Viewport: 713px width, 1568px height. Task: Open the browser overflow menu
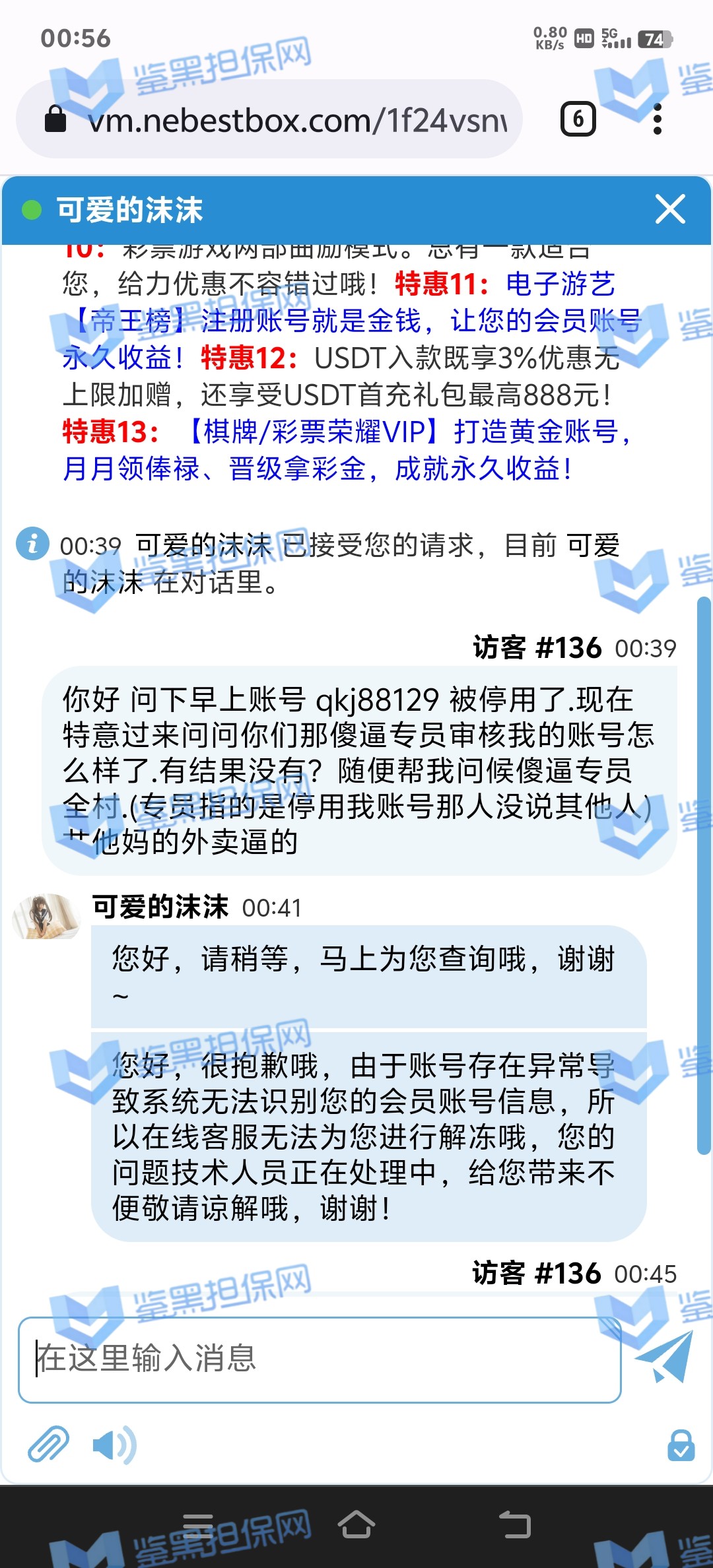[x=657, y=119]
